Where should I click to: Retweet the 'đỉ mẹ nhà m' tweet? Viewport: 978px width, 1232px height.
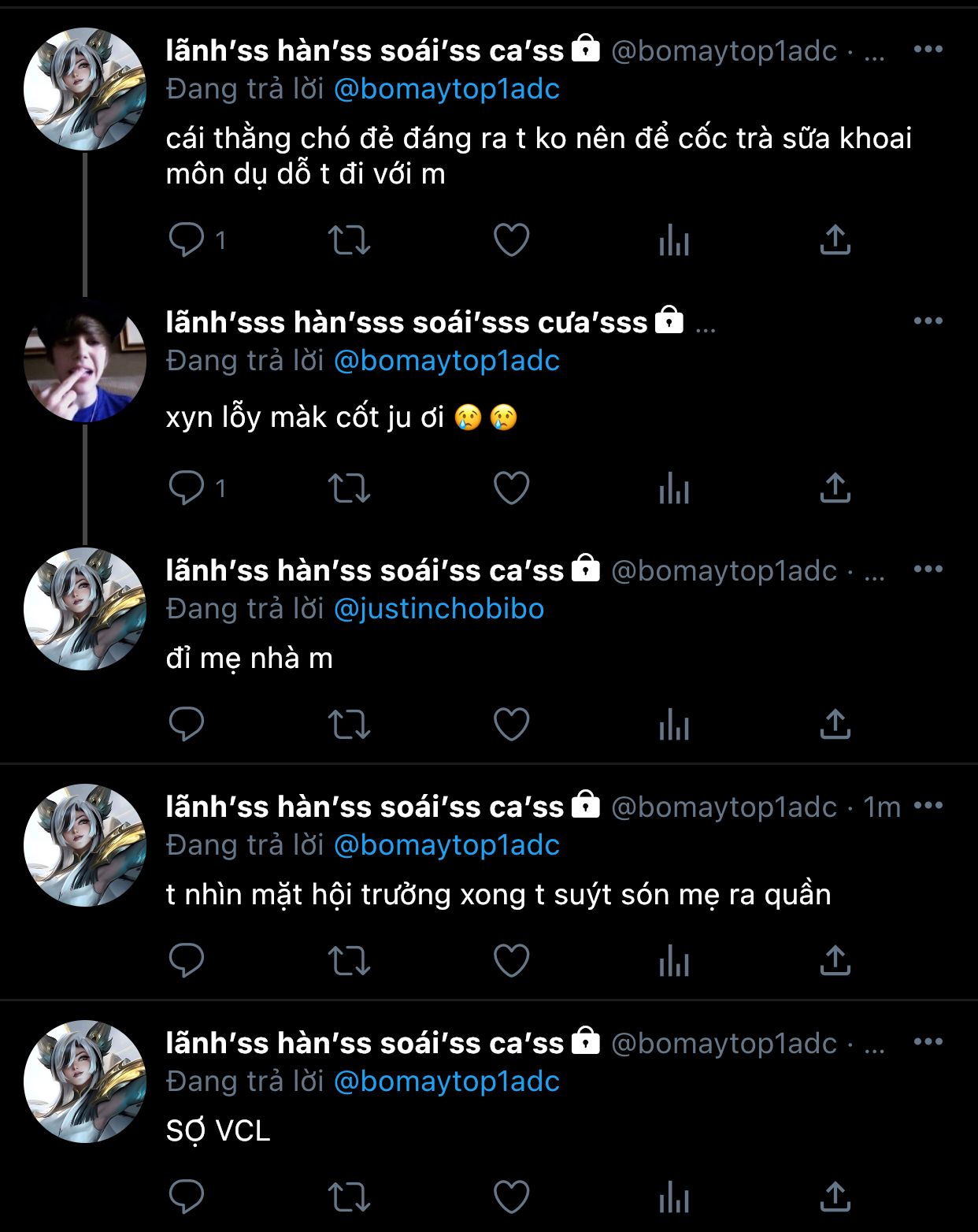click(349, 725)
